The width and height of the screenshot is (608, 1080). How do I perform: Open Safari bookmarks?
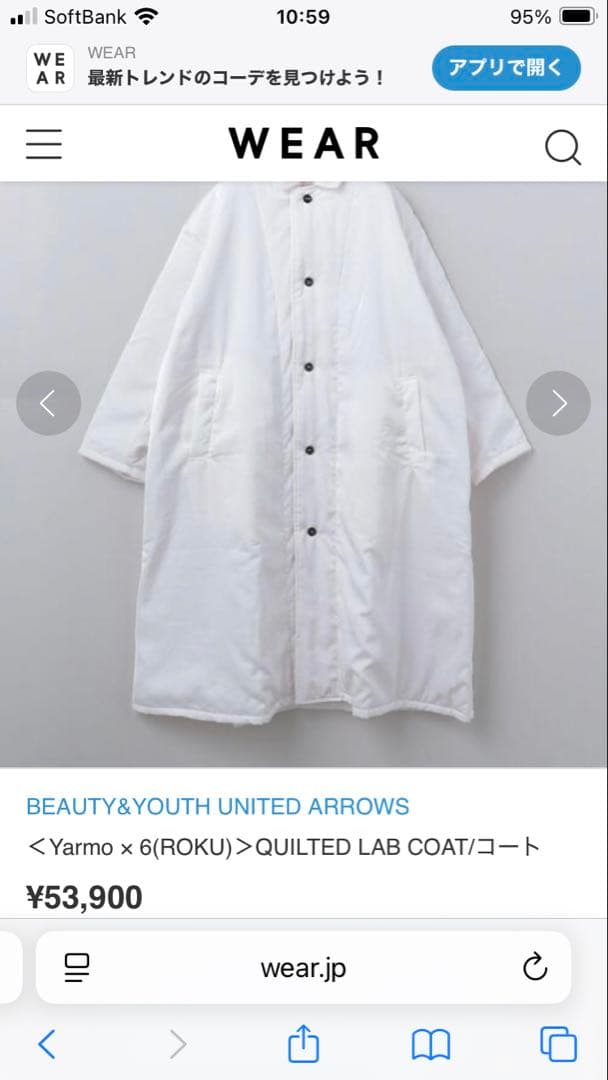[x=431, y=1045]
